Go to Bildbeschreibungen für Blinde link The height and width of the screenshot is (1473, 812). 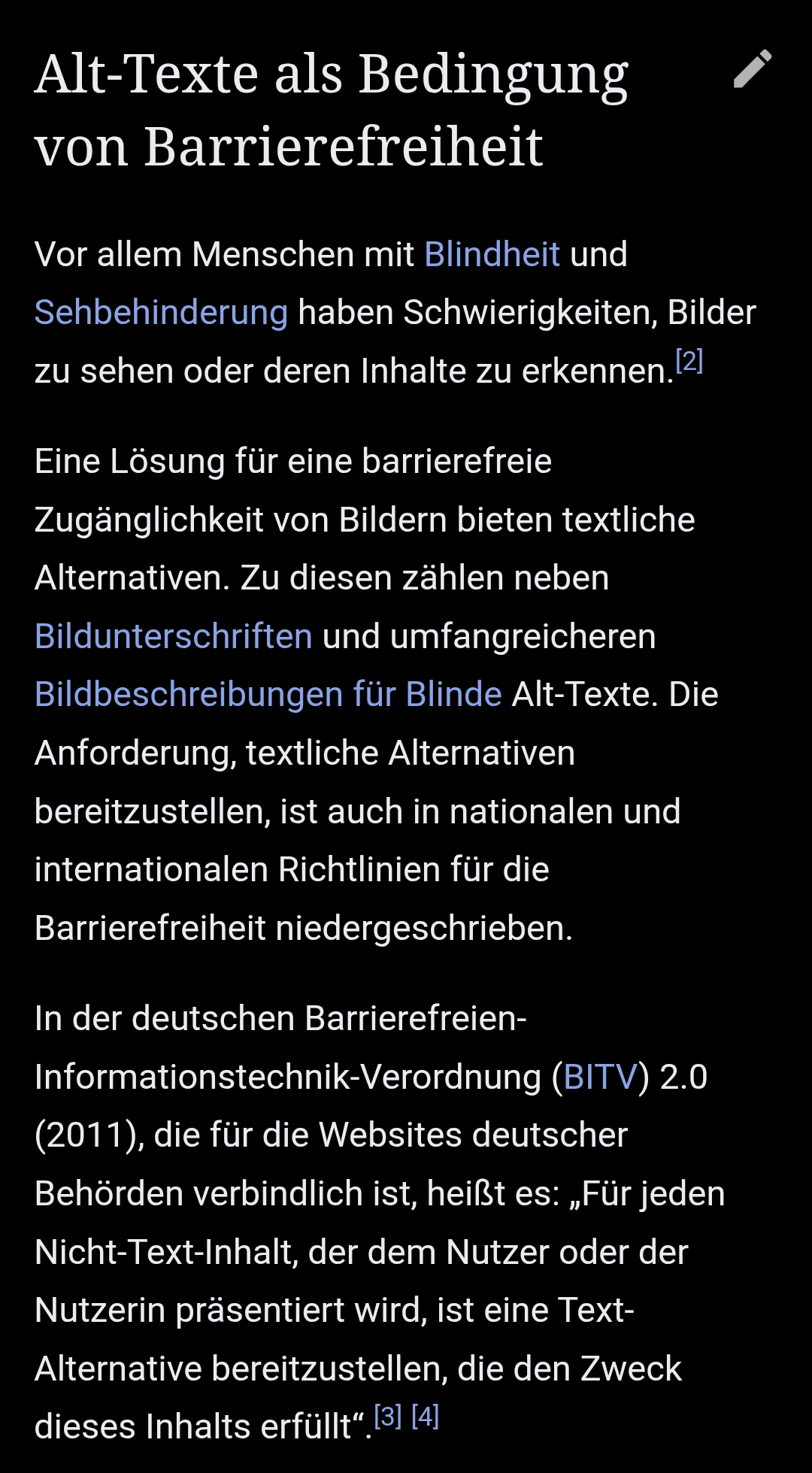point(268,695)
